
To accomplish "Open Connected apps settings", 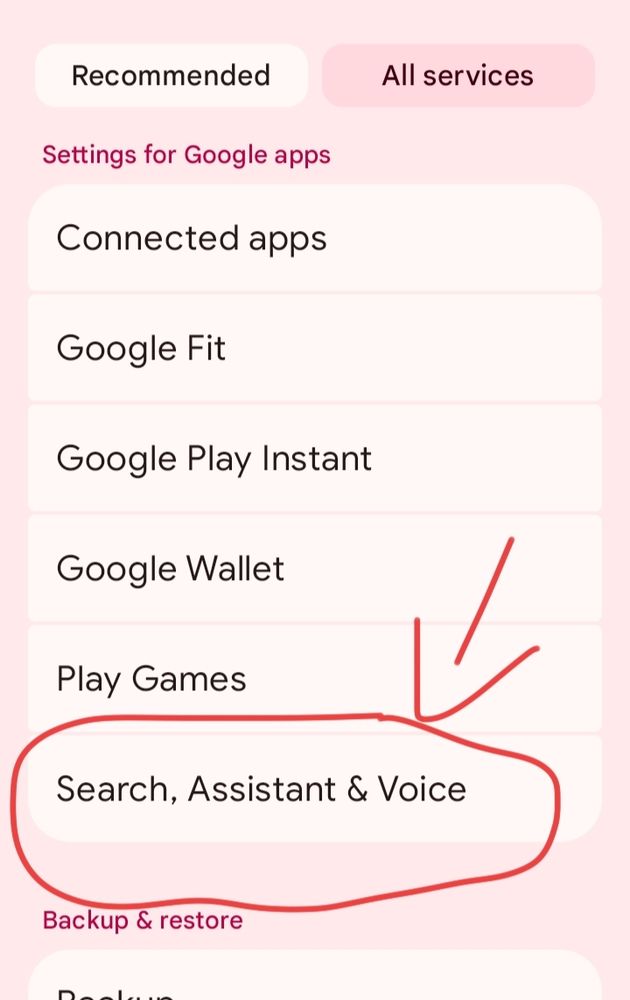I will point(315,239).
